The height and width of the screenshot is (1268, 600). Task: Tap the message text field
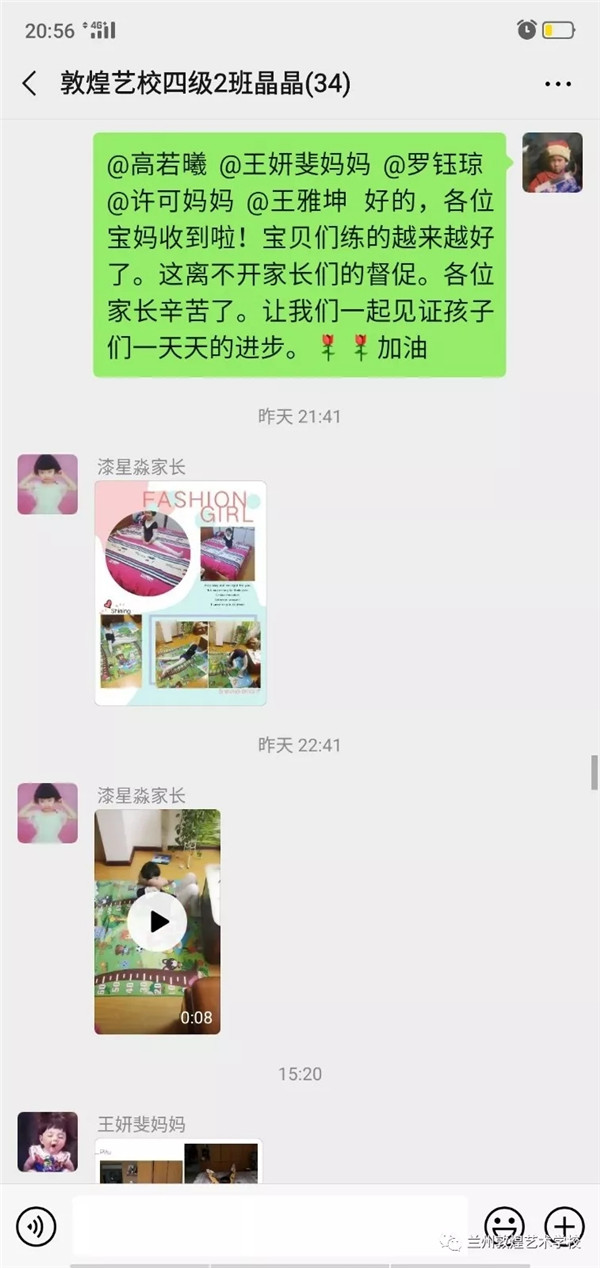(x=270, y=1225)
